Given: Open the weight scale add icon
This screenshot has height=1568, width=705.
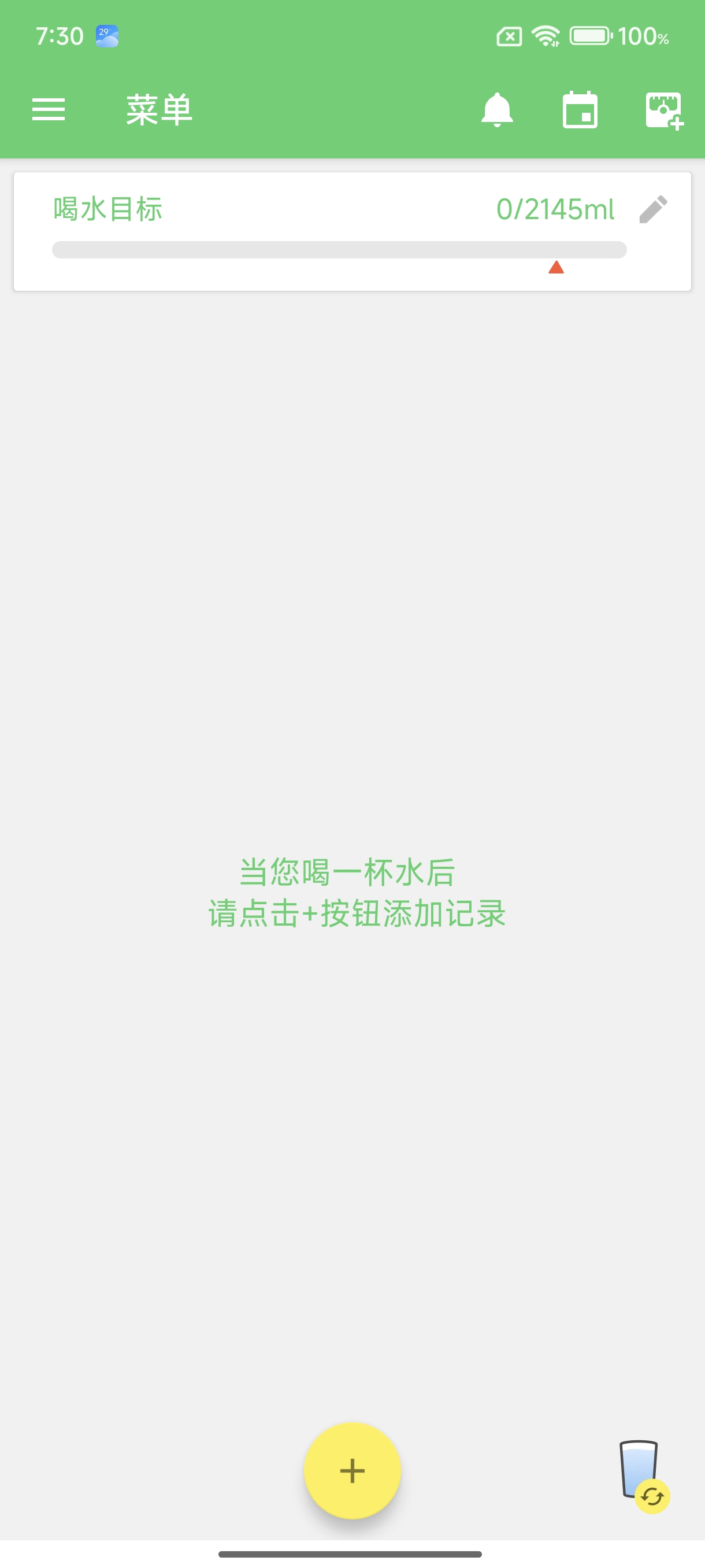Looking at the screenshot, I should click(x=663, y=110).
